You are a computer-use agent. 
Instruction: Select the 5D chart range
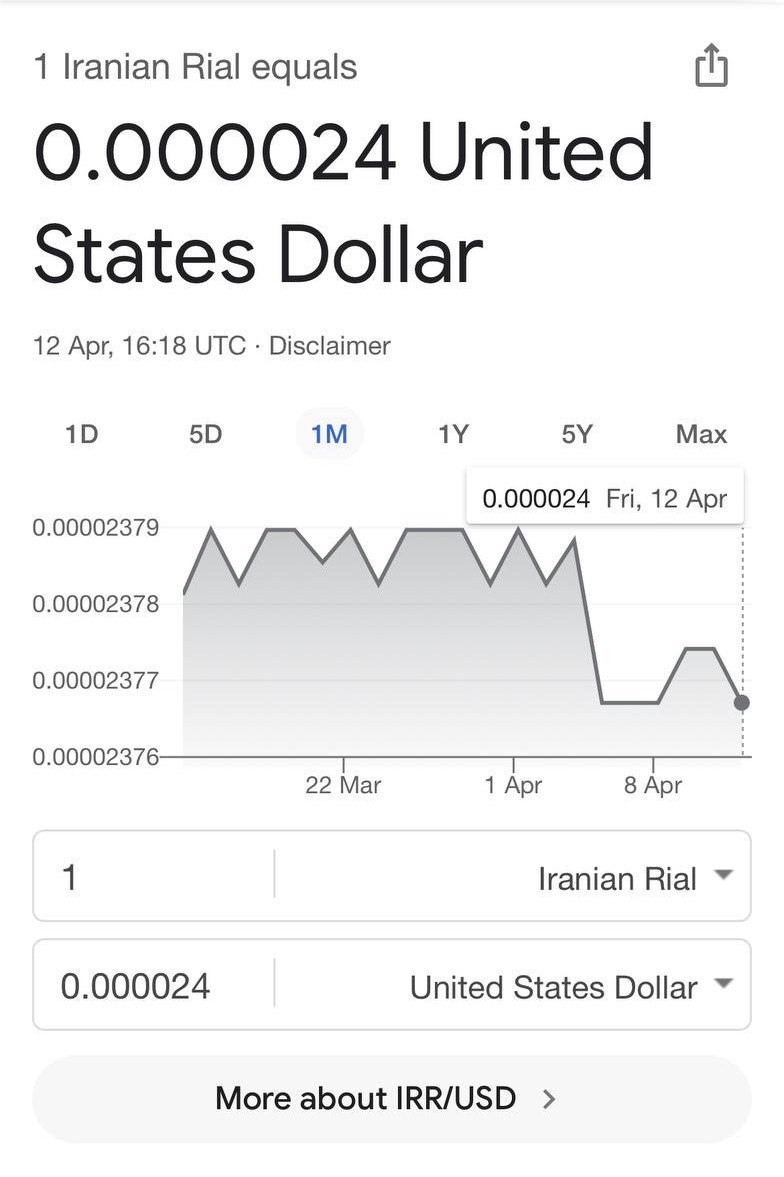(205, 434)
